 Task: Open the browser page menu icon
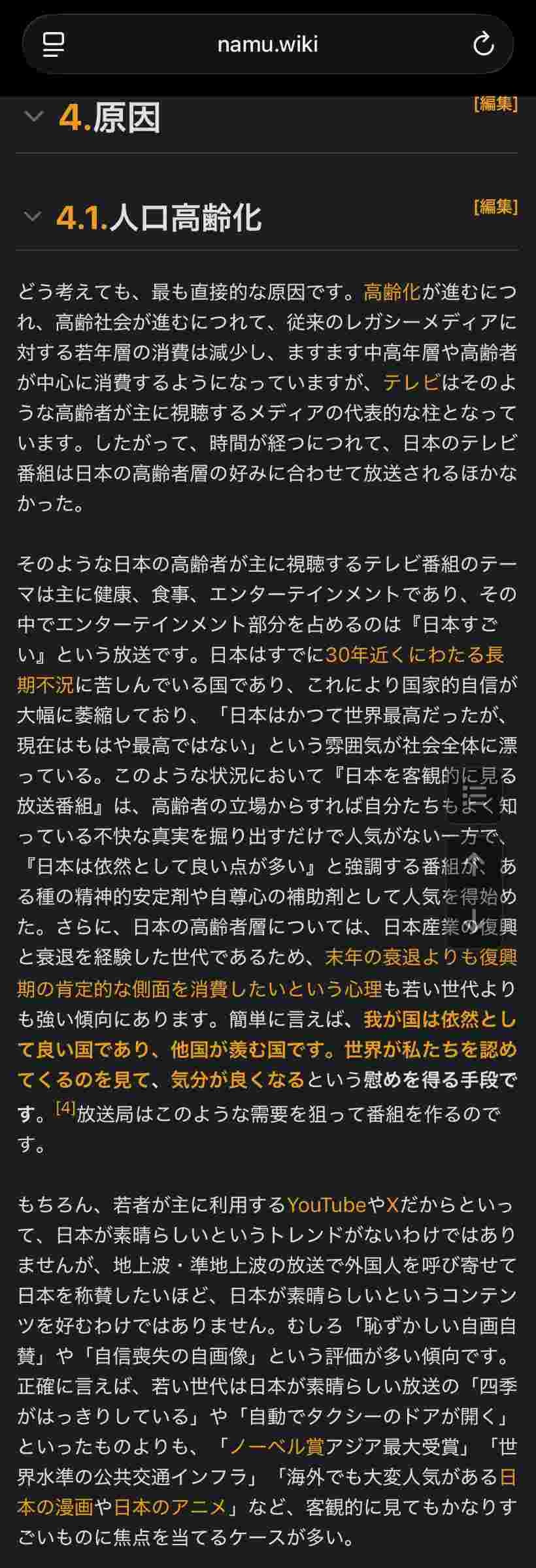pyautogui.click(x=54, y=44)
